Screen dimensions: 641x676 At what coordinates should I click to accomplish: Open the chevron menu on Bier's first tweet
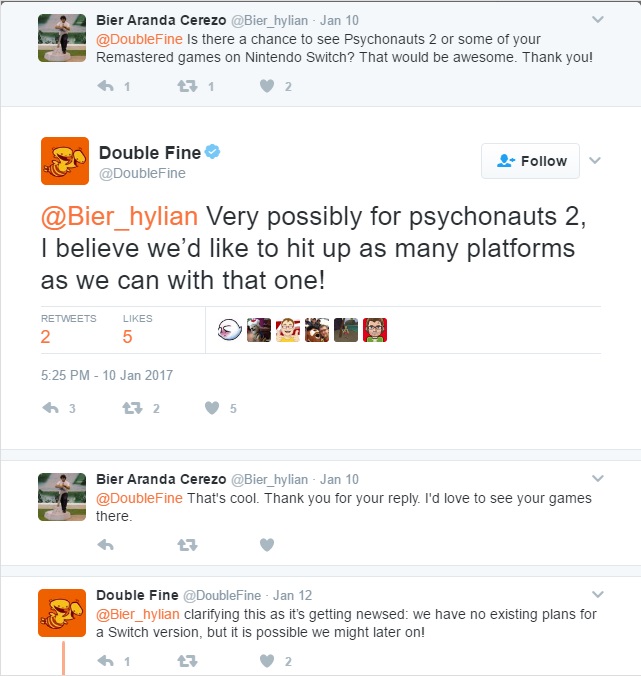(597, 19)
